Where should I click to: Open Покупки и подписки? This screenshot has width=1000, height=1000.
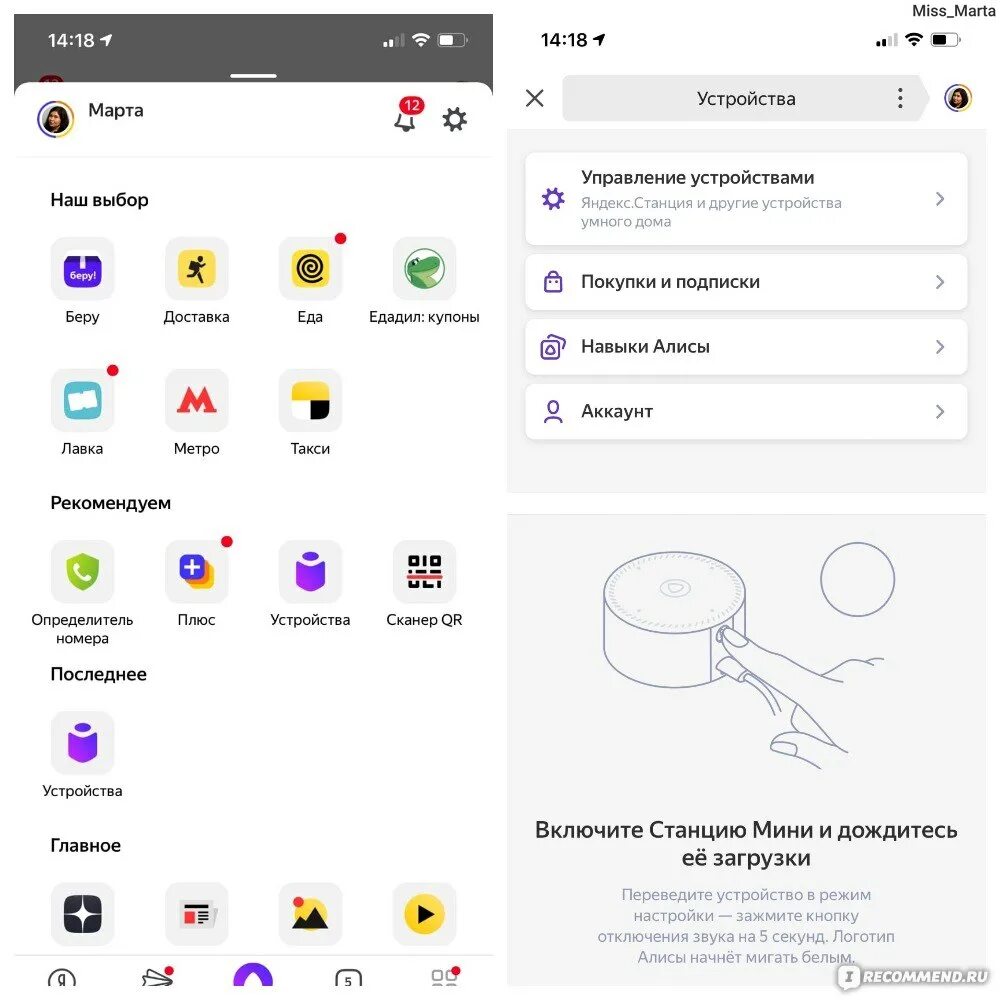(x=746, y=282)
